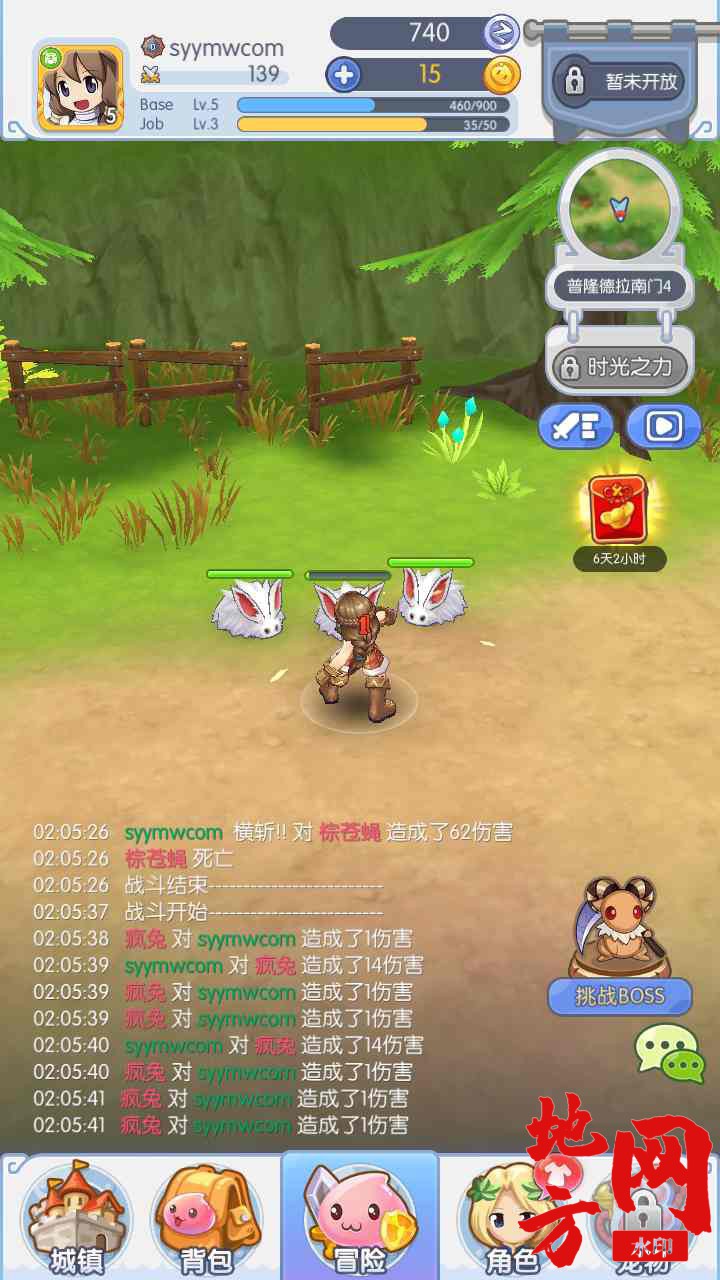Tap the locked 时光之力 button
The image size is (720, 1280).
(x=620, y=367)
